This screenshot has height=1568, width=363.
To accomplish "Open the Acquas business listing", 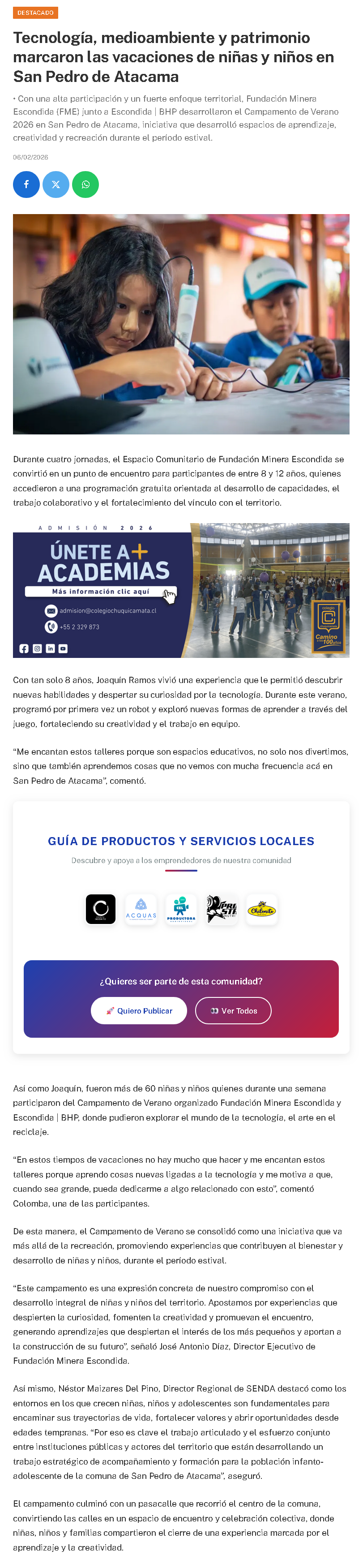I will point(141,909).
